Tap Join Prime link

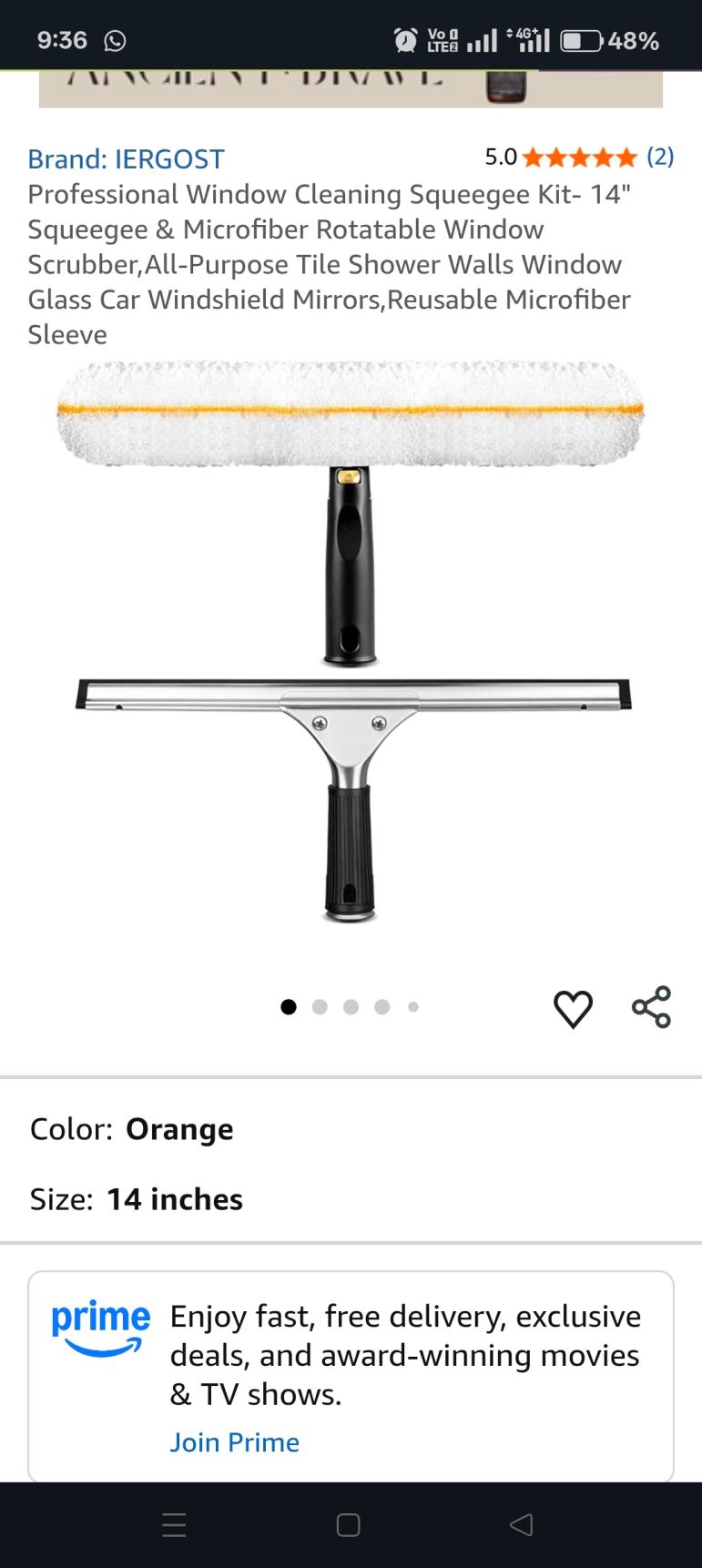[234, 1442]
